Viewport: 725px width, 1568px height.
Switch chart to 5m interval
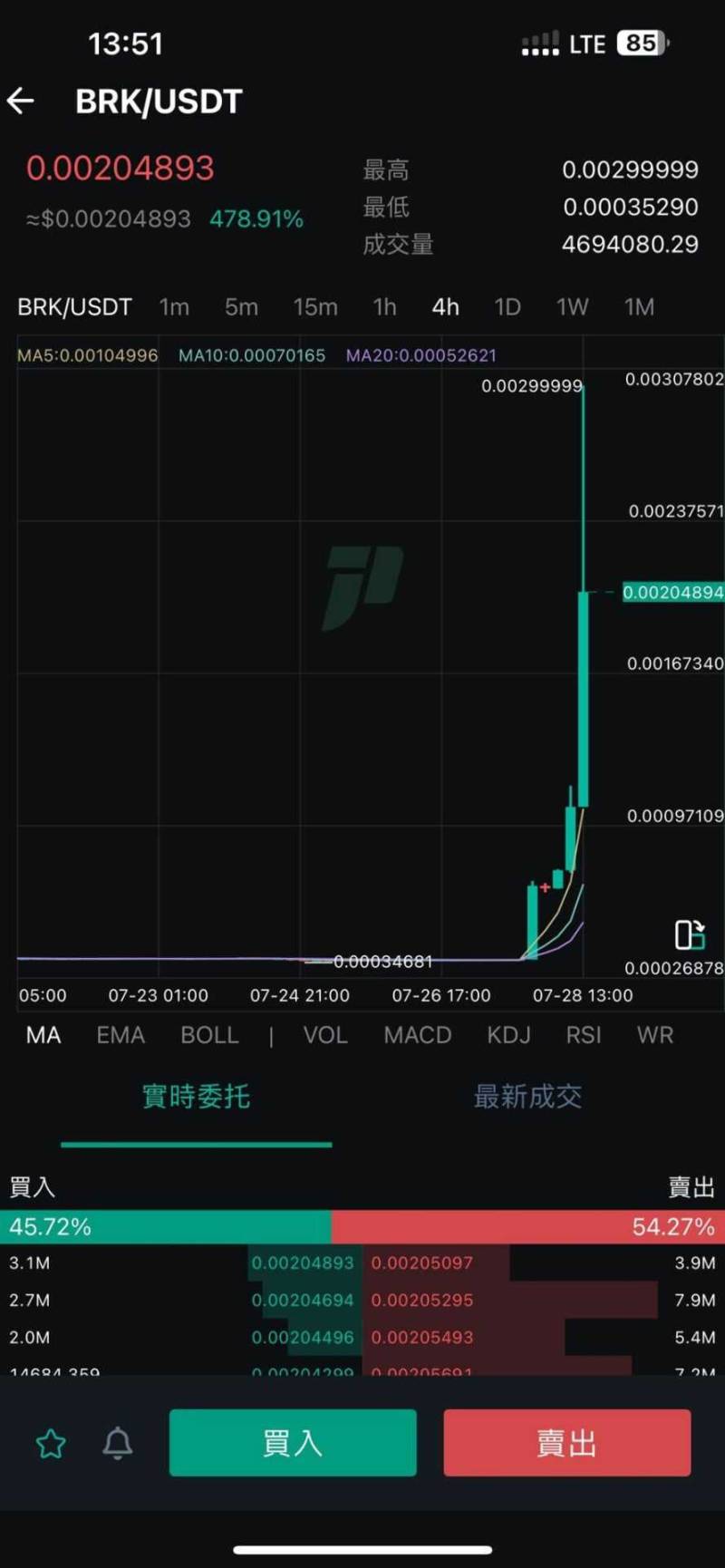242,307
